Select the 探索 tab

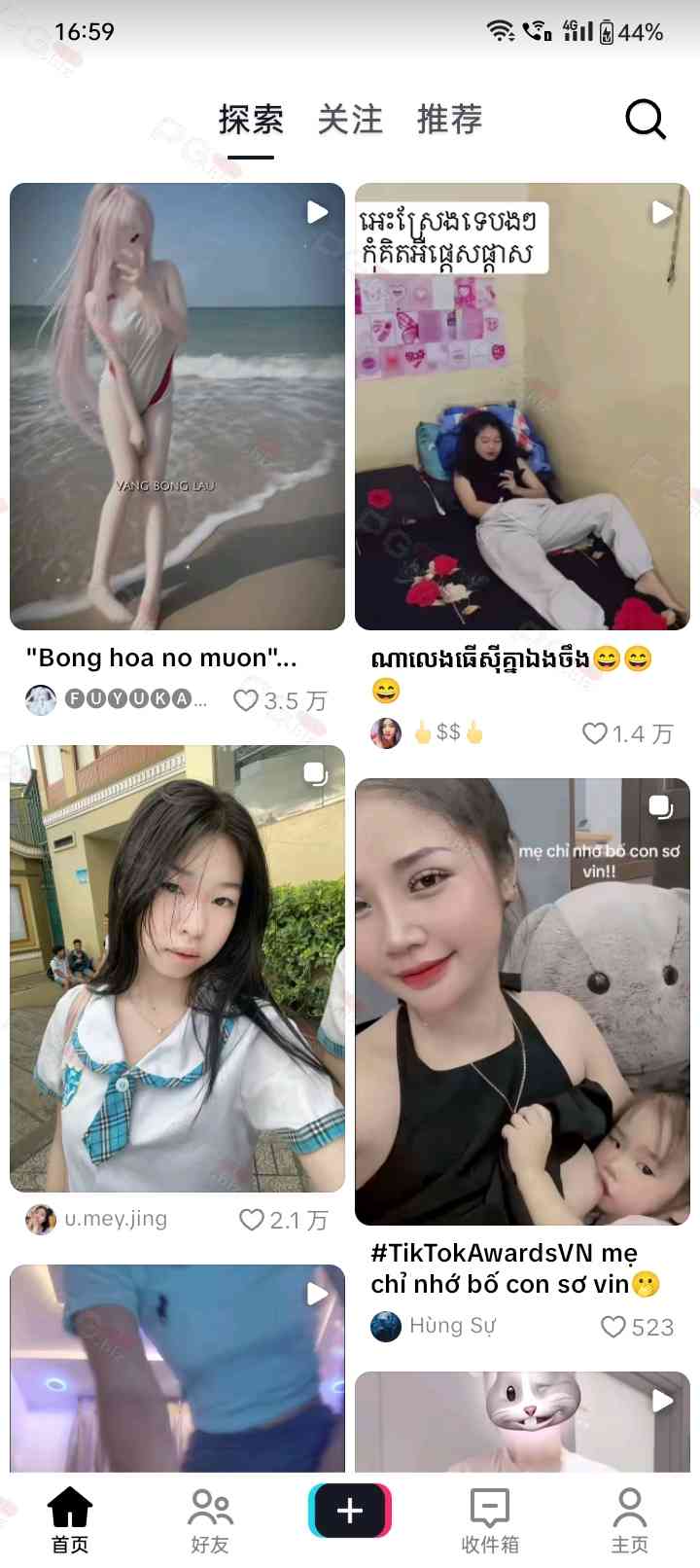tap(251, 120)
